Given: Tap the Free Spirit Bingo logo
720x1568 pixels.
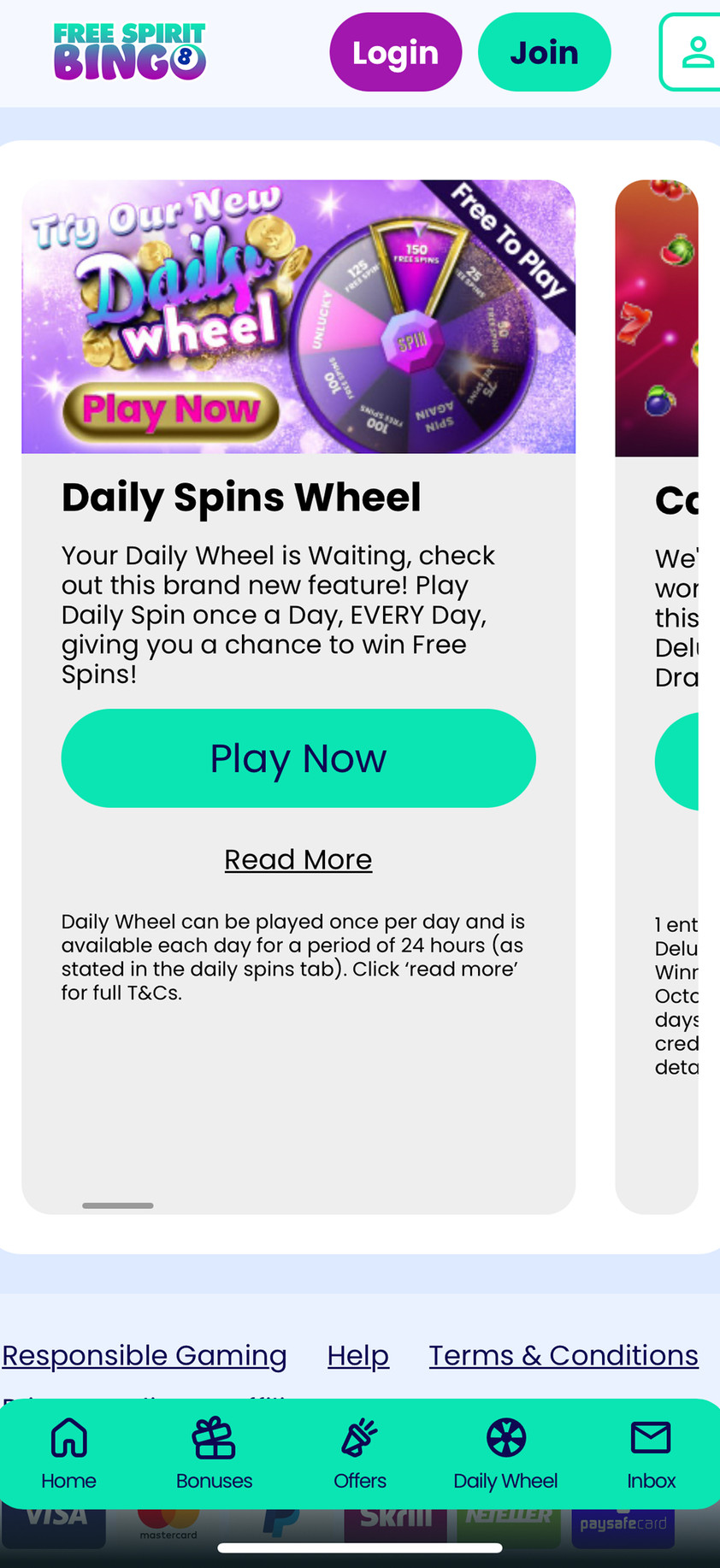Looking at the screenshot, I should (129, 52).
